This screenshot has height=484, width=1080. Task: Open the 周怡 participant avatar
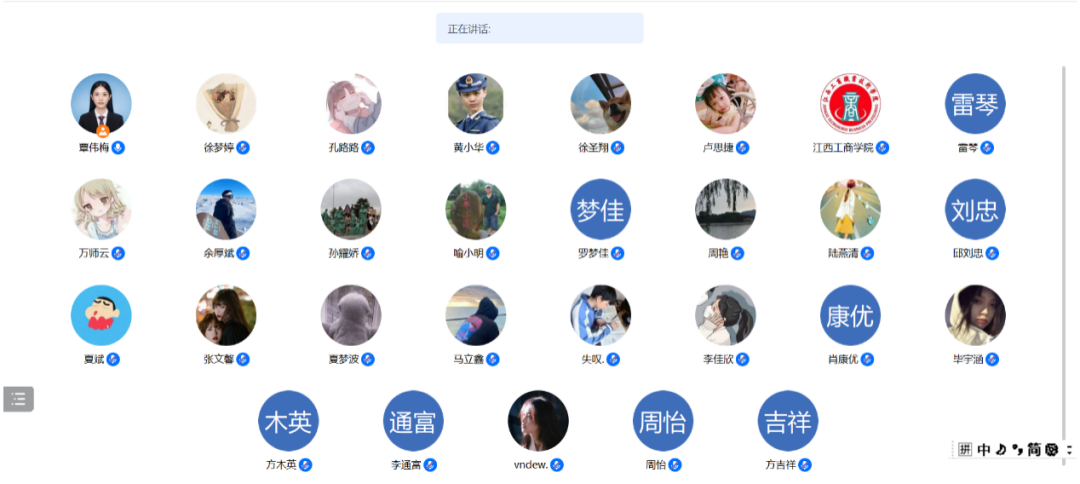663,421
